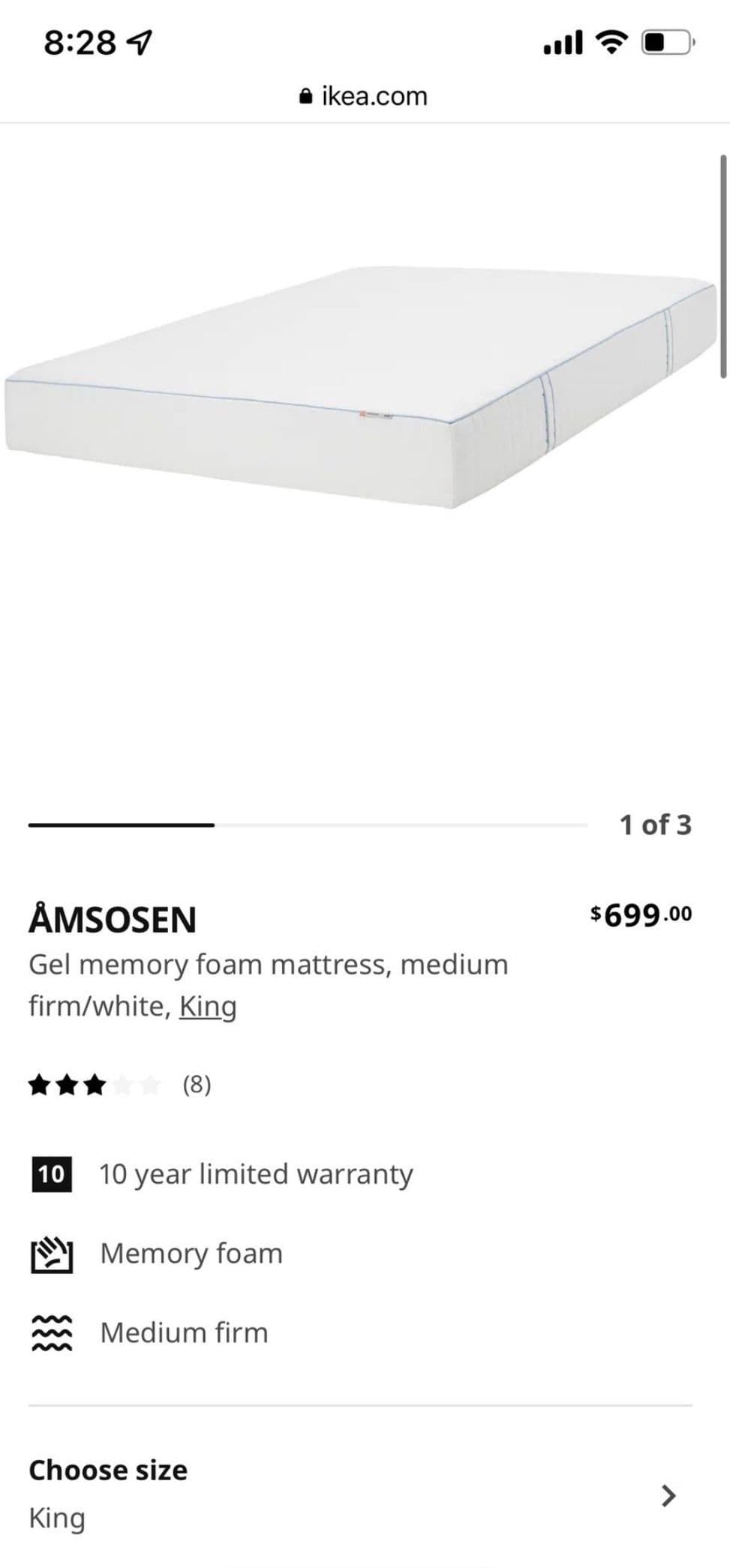Tap the ikea.com address bar

click(x=365, y=96)
